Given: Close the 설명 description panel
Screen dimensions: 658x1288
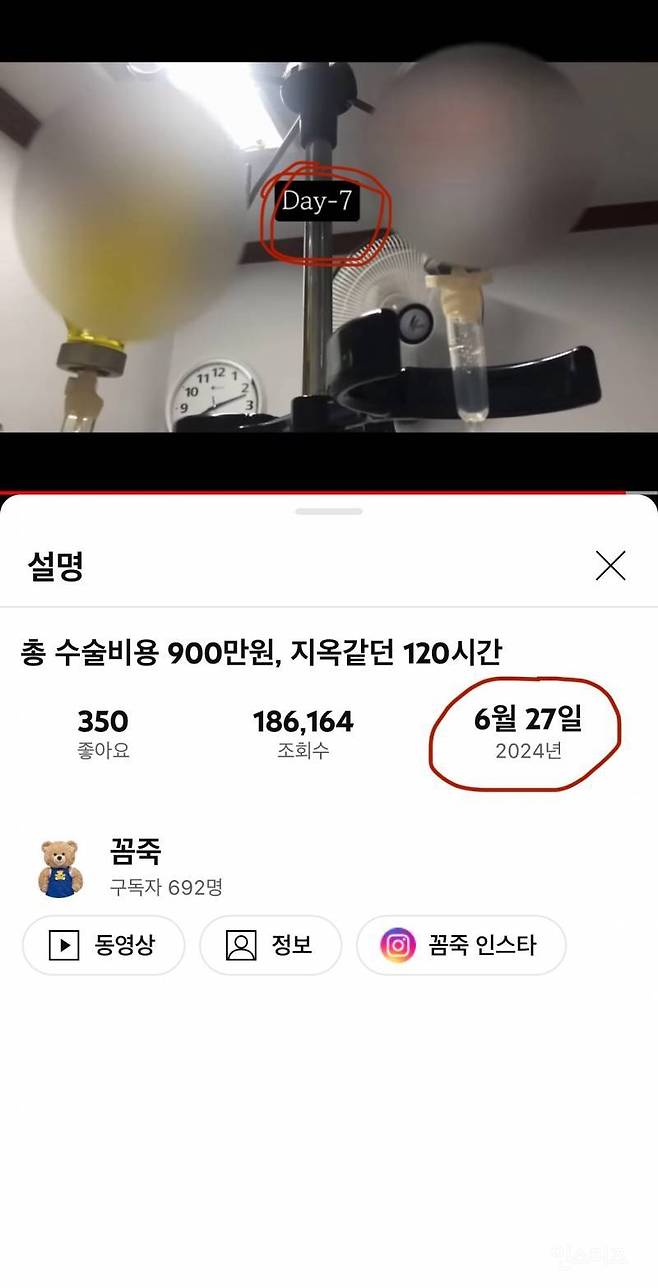Looking at the screenshot, I should (610, 566).
